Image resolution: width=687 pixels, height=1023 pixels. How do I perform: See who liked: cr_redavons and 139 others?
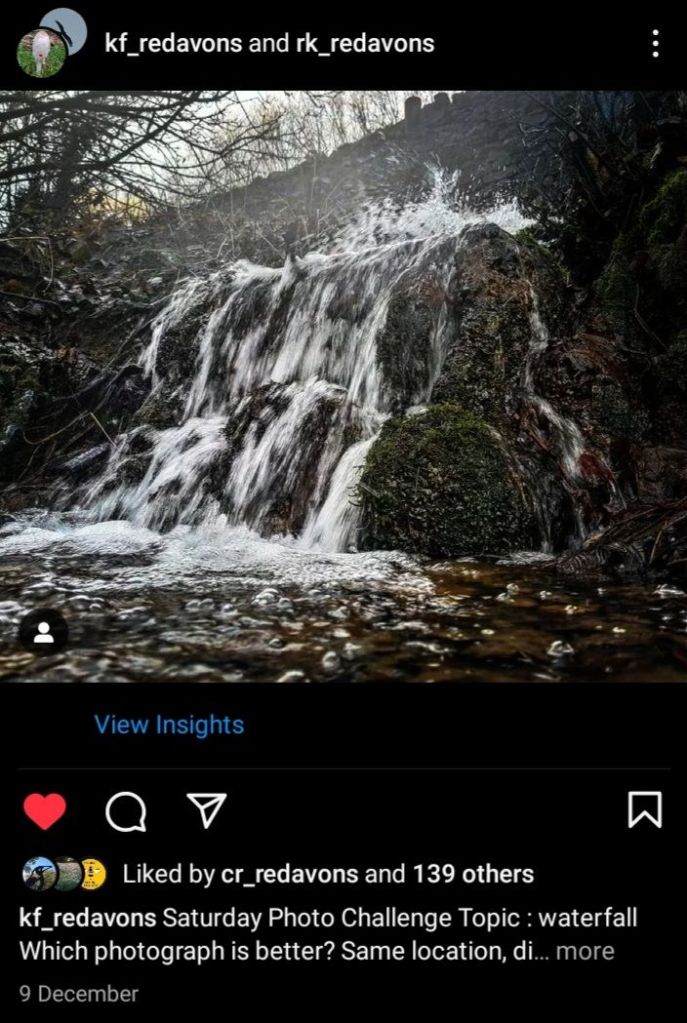click(328, 874)
